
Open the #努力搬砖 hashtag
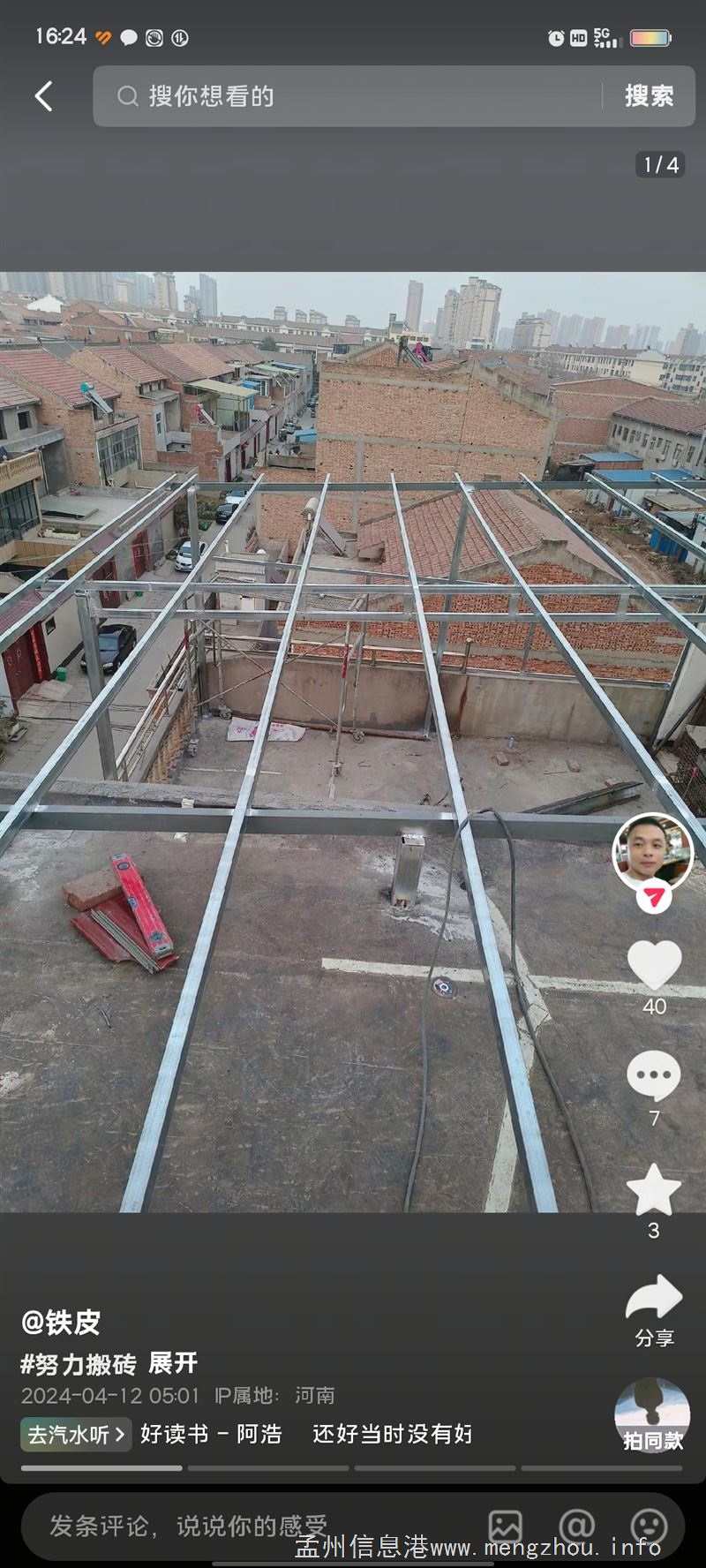[x=79, y=1364]
